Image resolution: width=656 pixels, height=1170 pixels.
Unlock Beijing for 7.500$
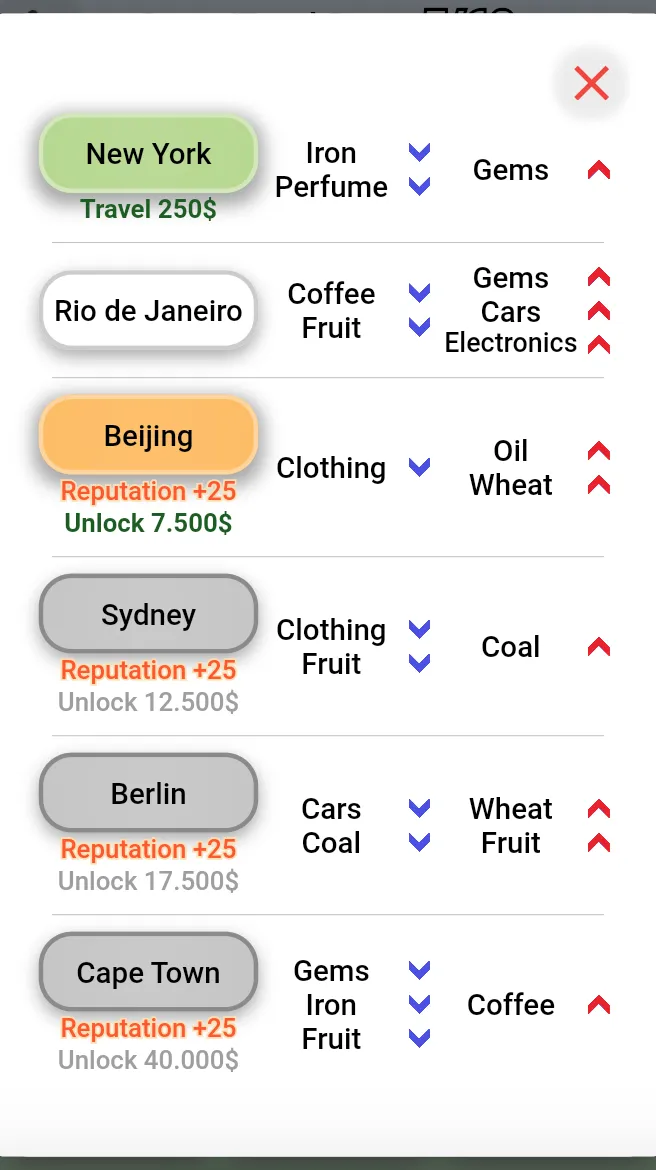point(149,436)
